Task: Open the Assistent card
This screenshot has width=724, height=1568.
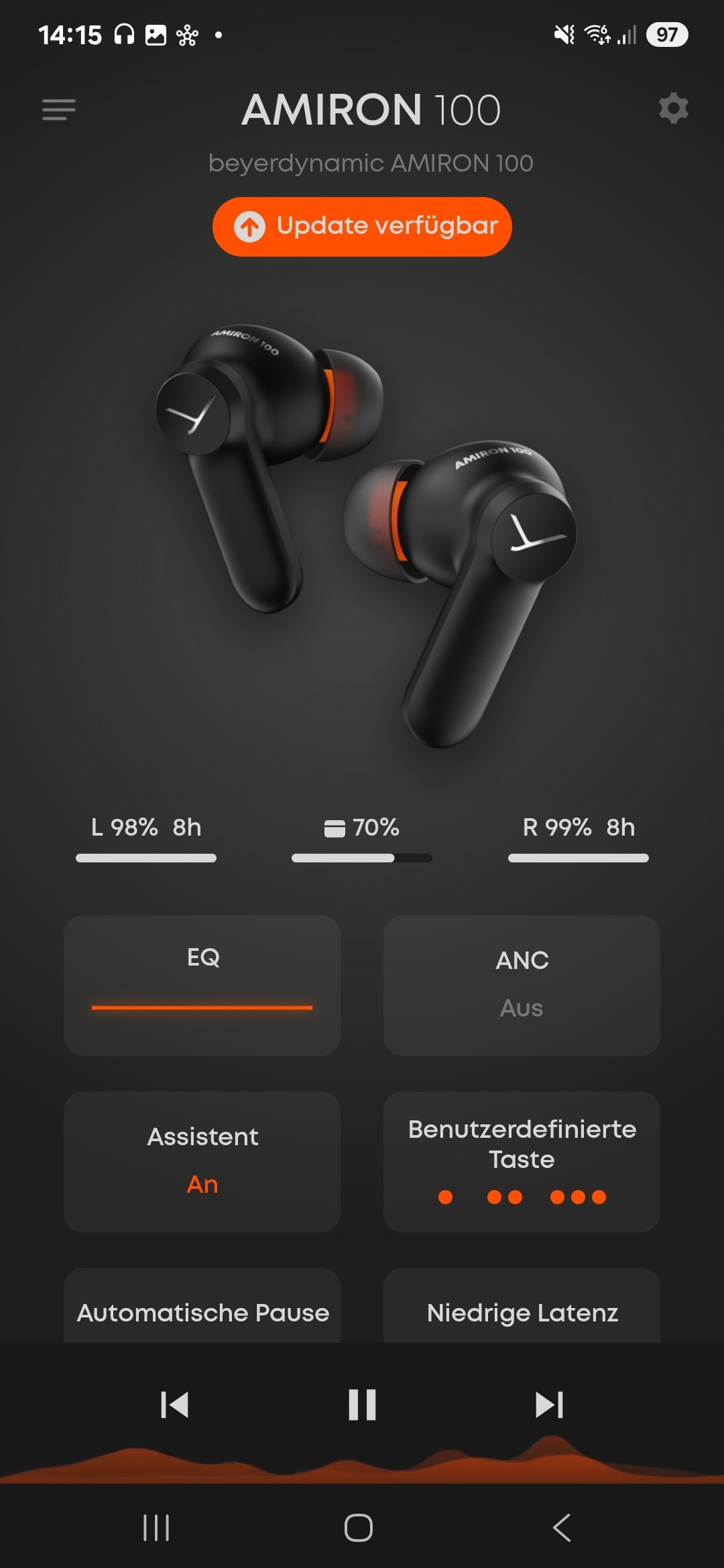Action: [202, 1162]
